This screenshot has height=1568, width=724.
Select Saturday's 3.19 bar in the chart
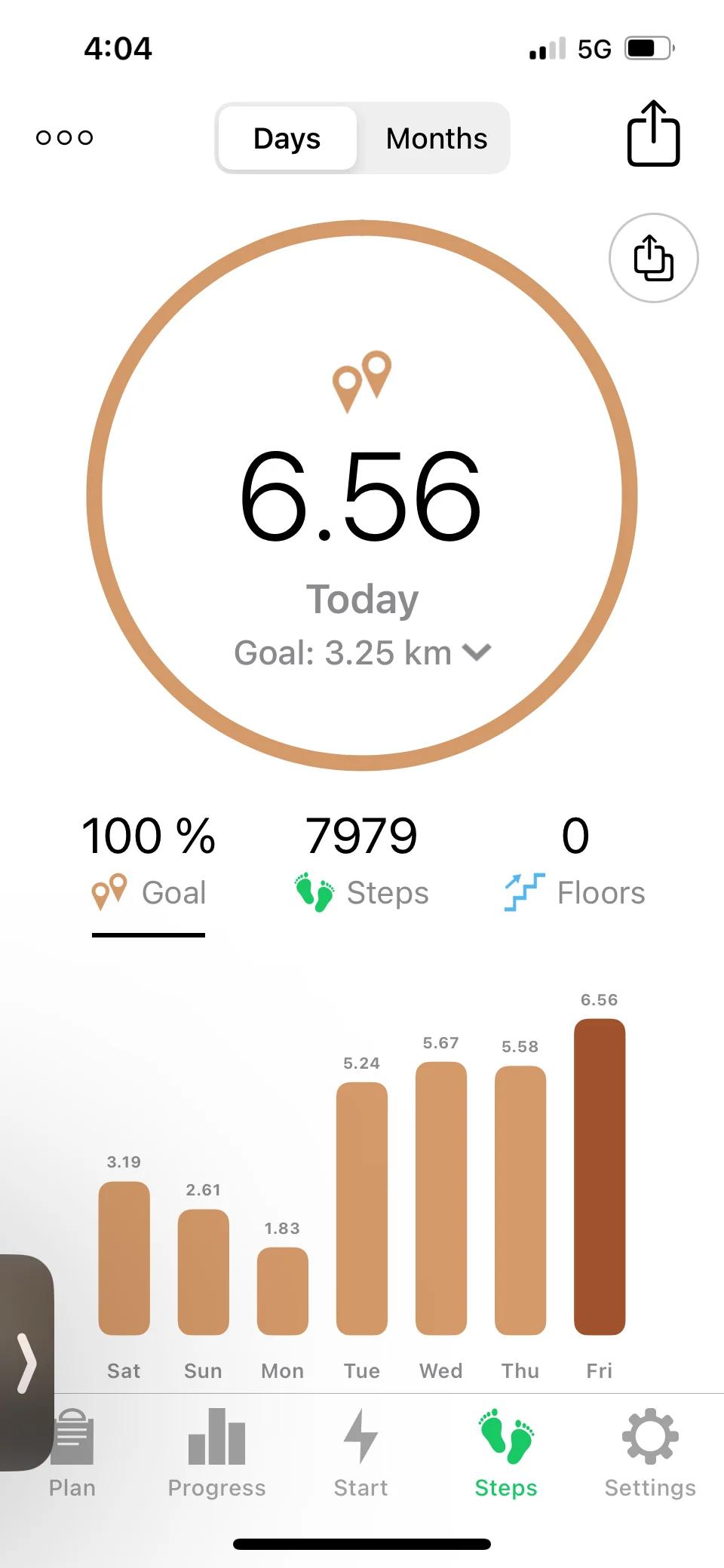124,1257
